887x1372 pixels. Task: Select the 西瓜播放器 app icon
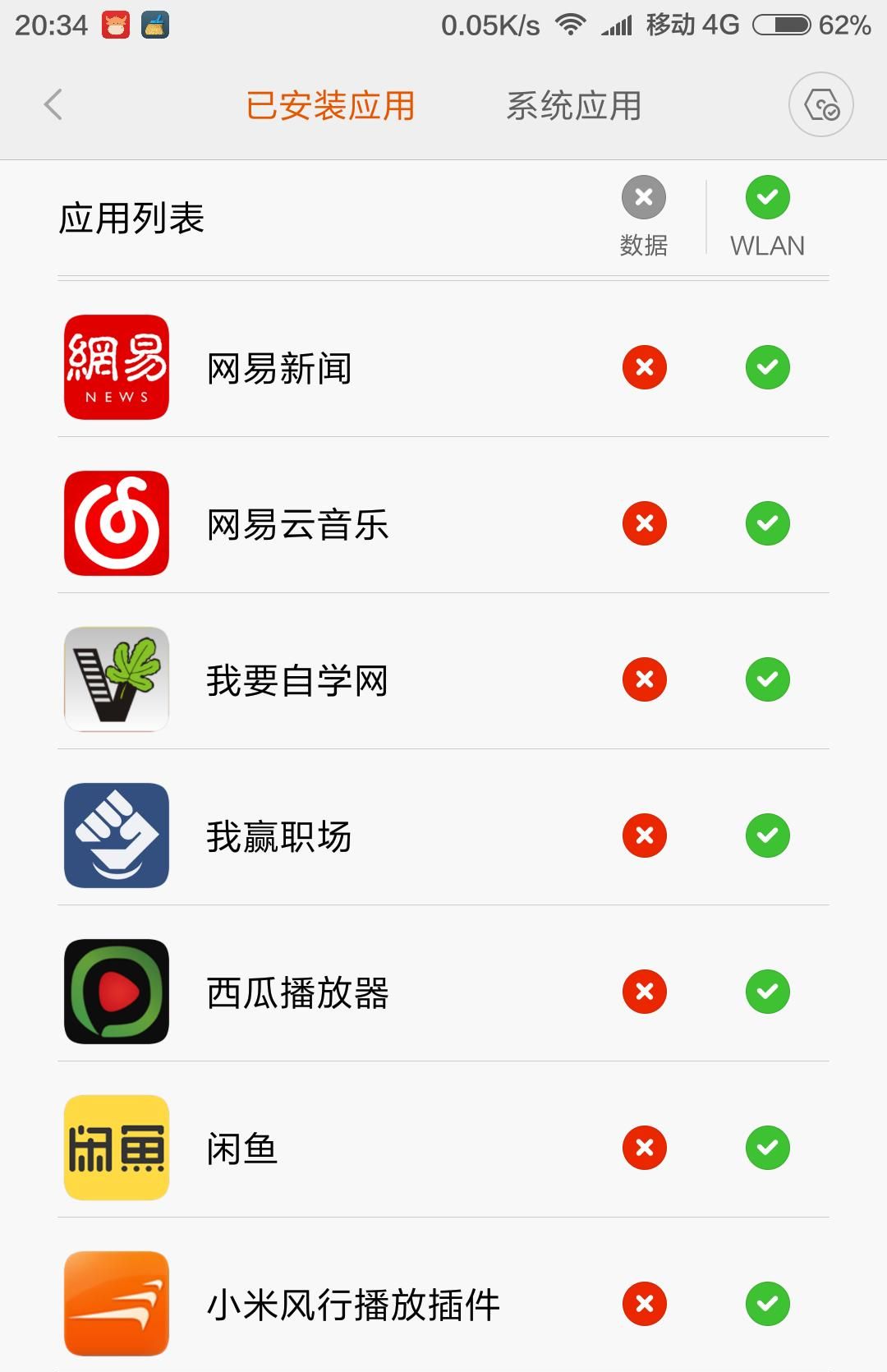coord(115,992)
